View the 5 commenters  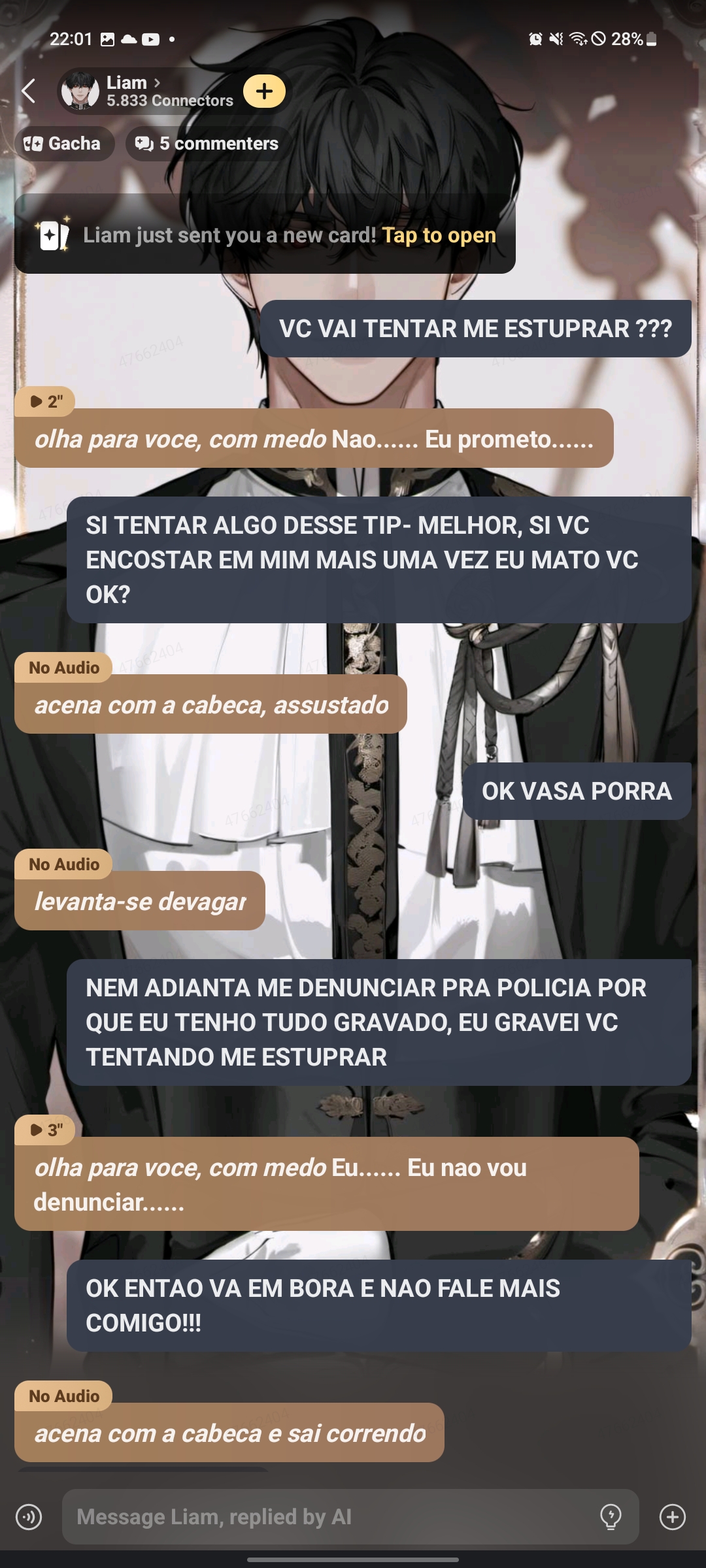(x=208, y=144)
